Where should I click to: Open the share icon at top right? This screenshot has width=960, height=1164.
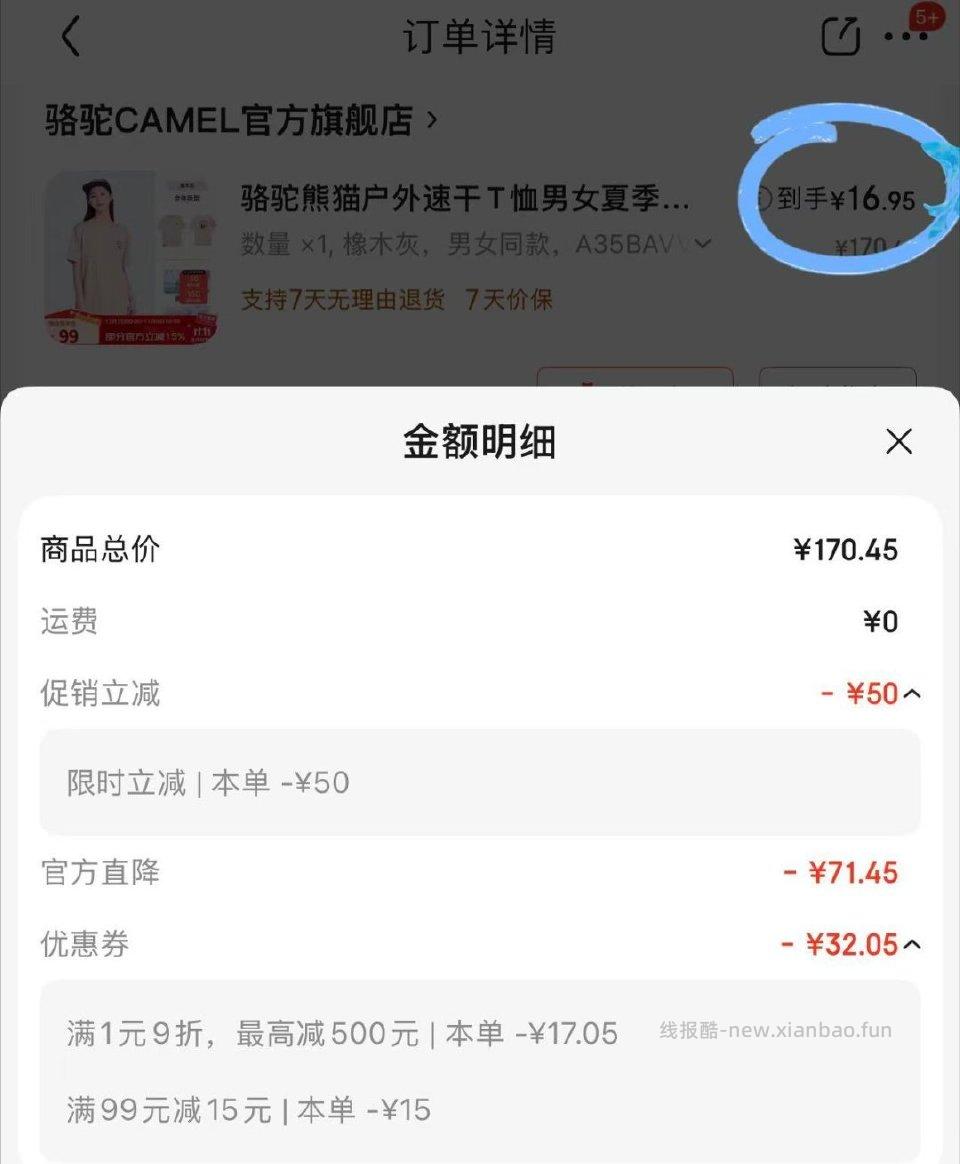[x=840, y=35]
